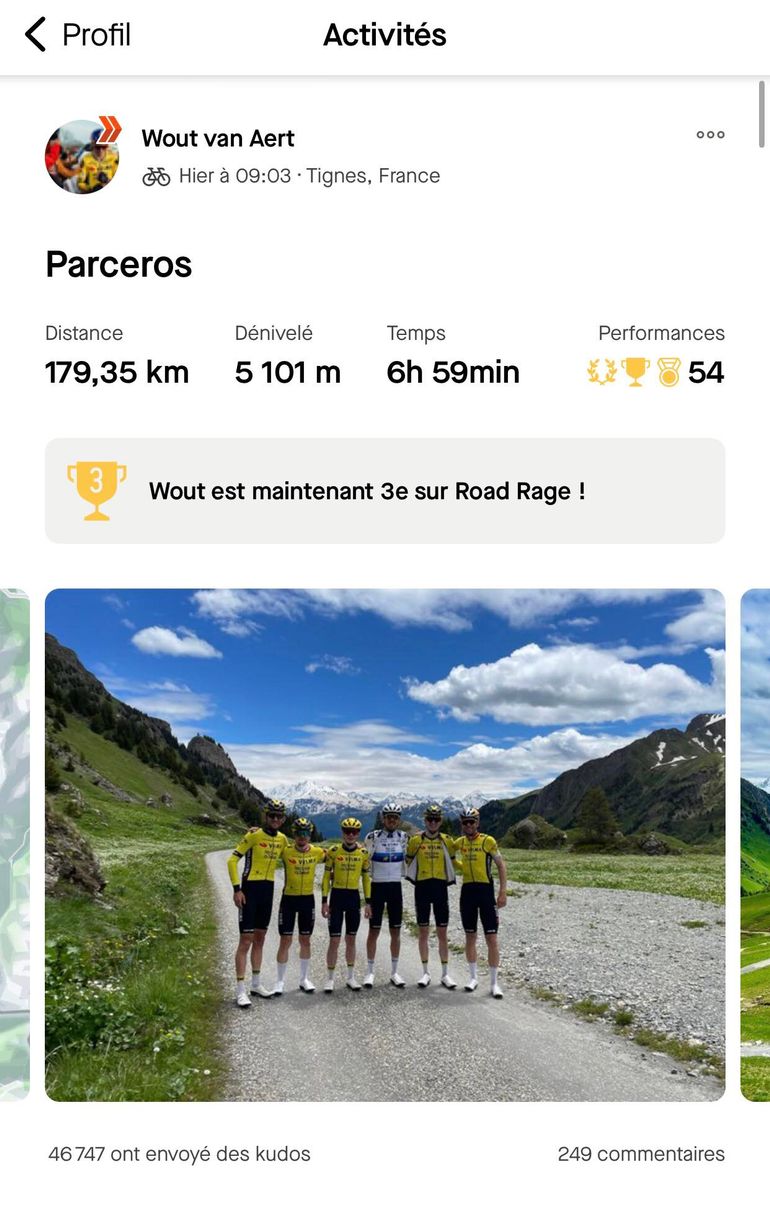This screenshot has height=1217, width=770.
Task: Open the Parceros activity title
Action: (119, 265)
